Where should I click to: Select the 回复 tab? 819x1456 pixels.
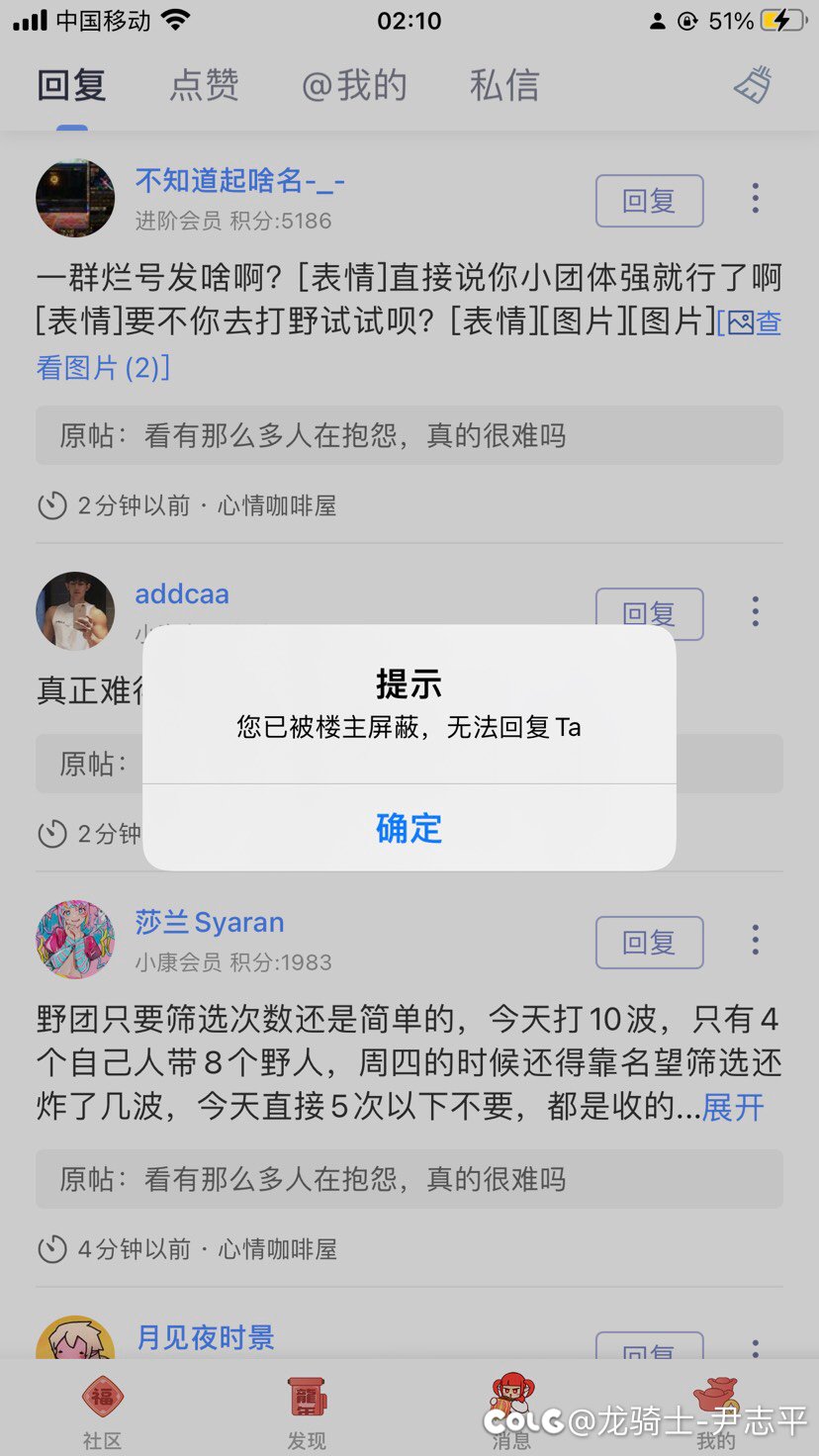[72, 85]
